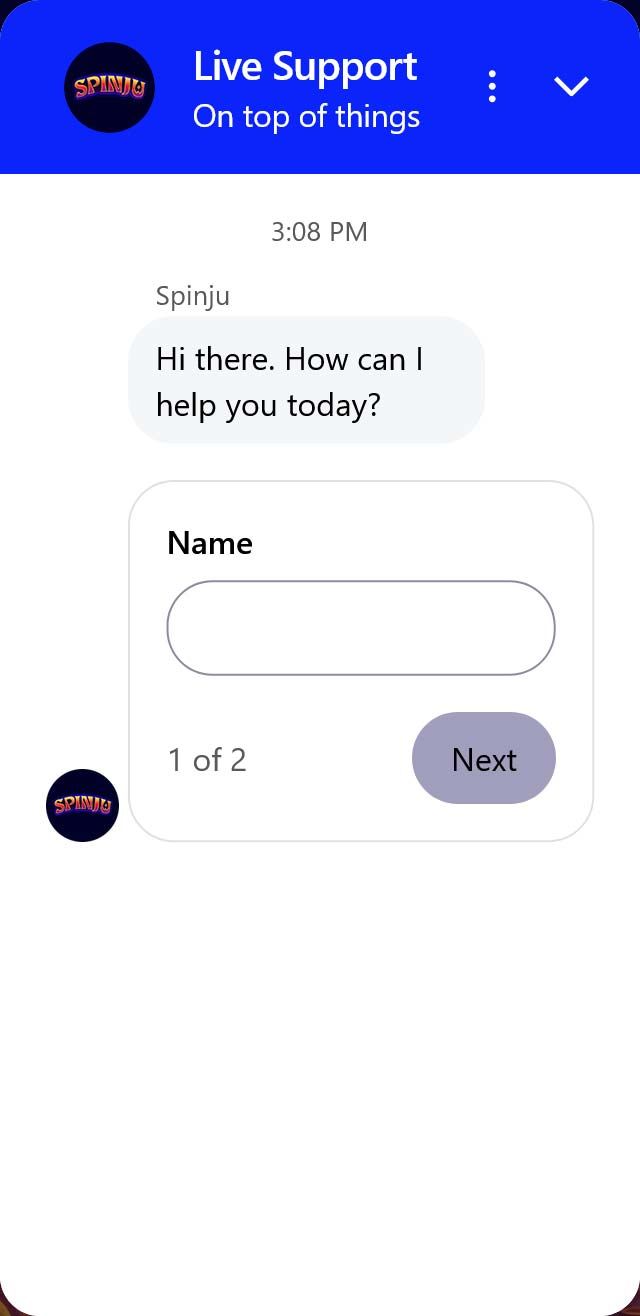Viewport: 640px width, 1316px height.
Task: Open the three-dot options menu
Action: click(x=492, y=87)
